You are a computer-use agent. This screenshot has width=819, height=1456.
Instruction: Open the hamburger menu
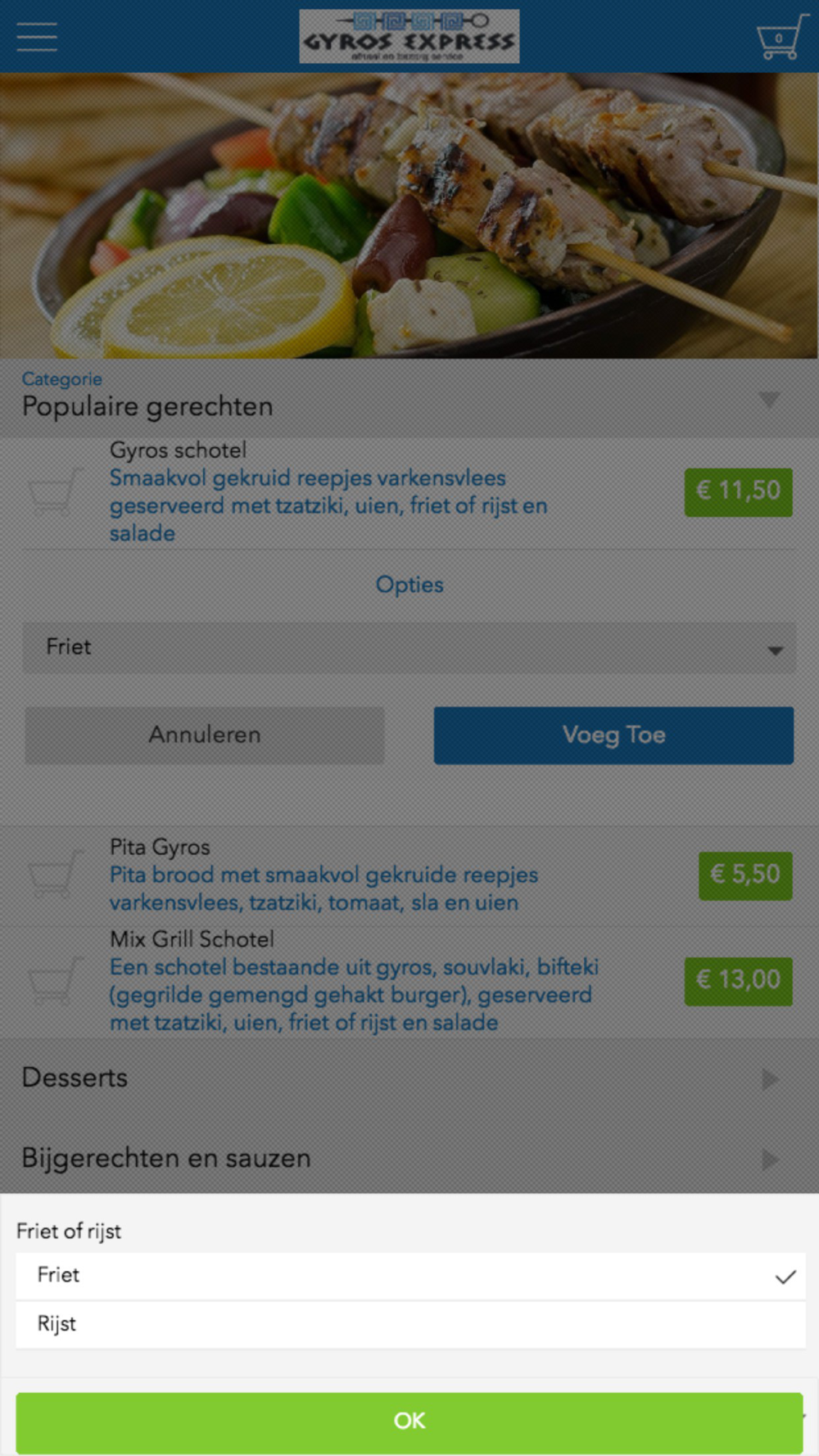point(37,37)
